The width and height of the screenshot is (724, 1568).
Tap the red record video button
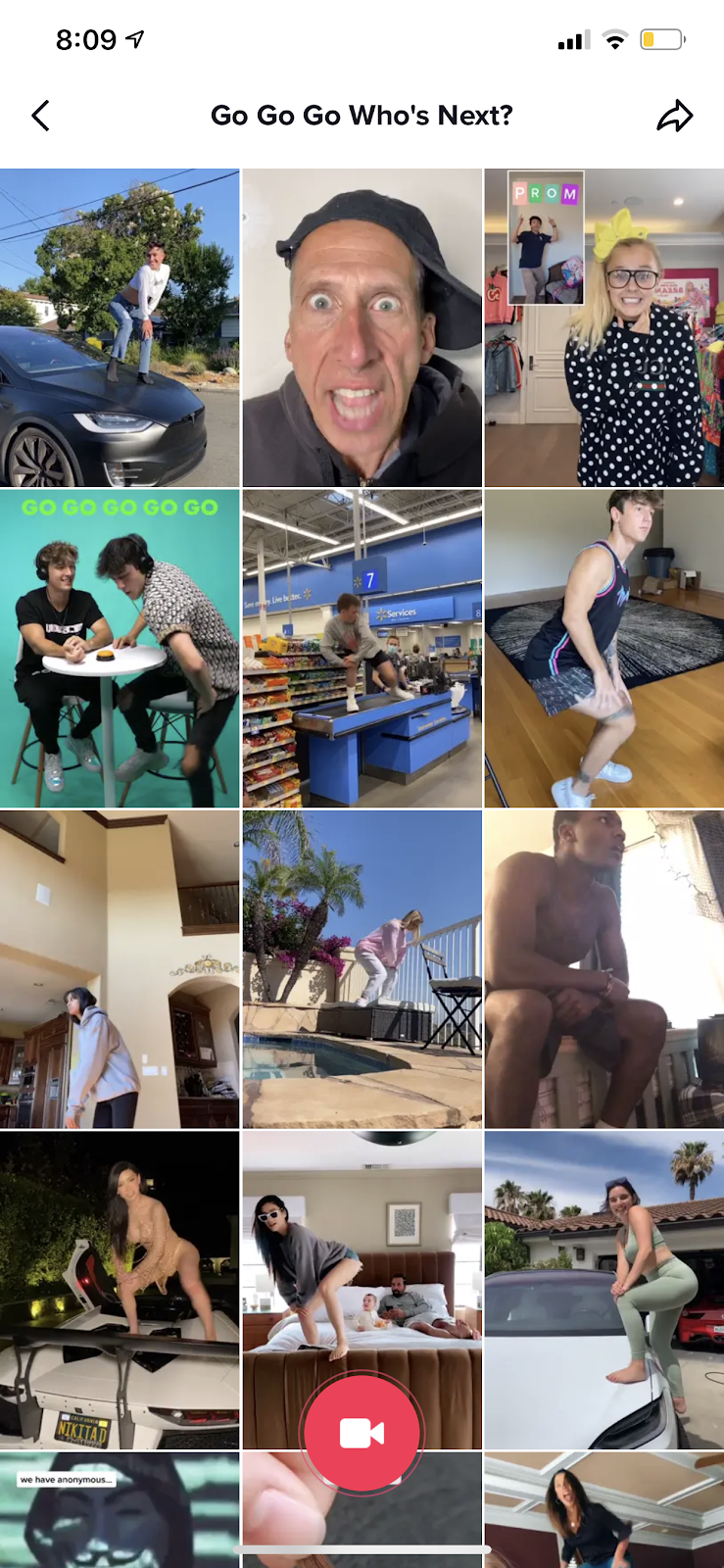[x=362, y=1433]
